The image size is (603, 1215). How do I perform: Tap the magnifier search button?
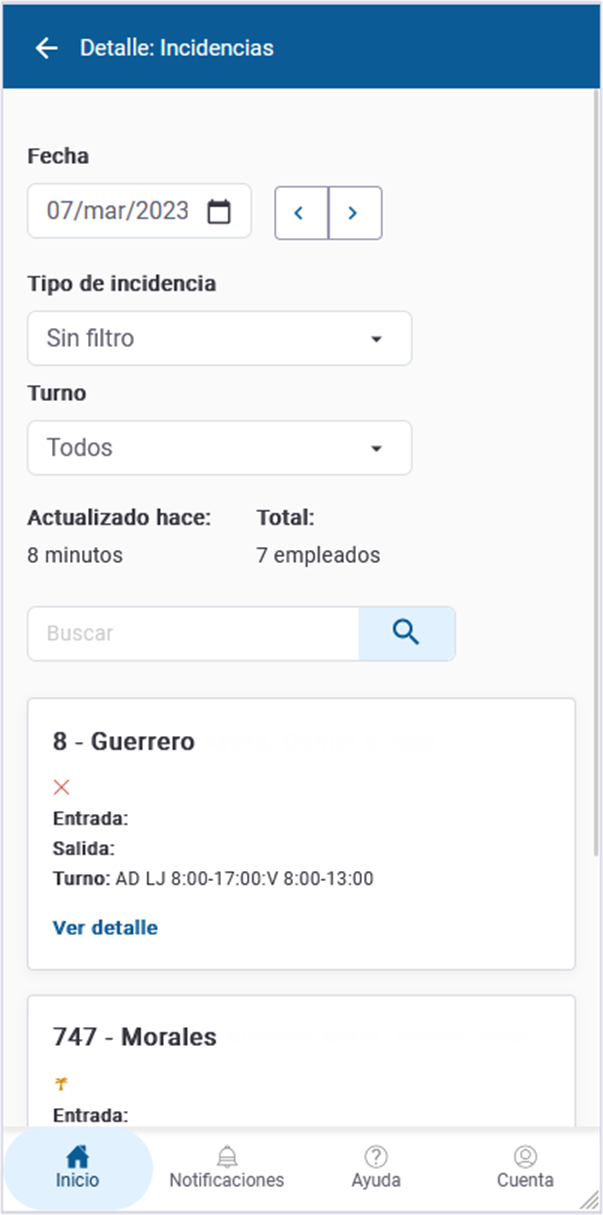[406, 633]
